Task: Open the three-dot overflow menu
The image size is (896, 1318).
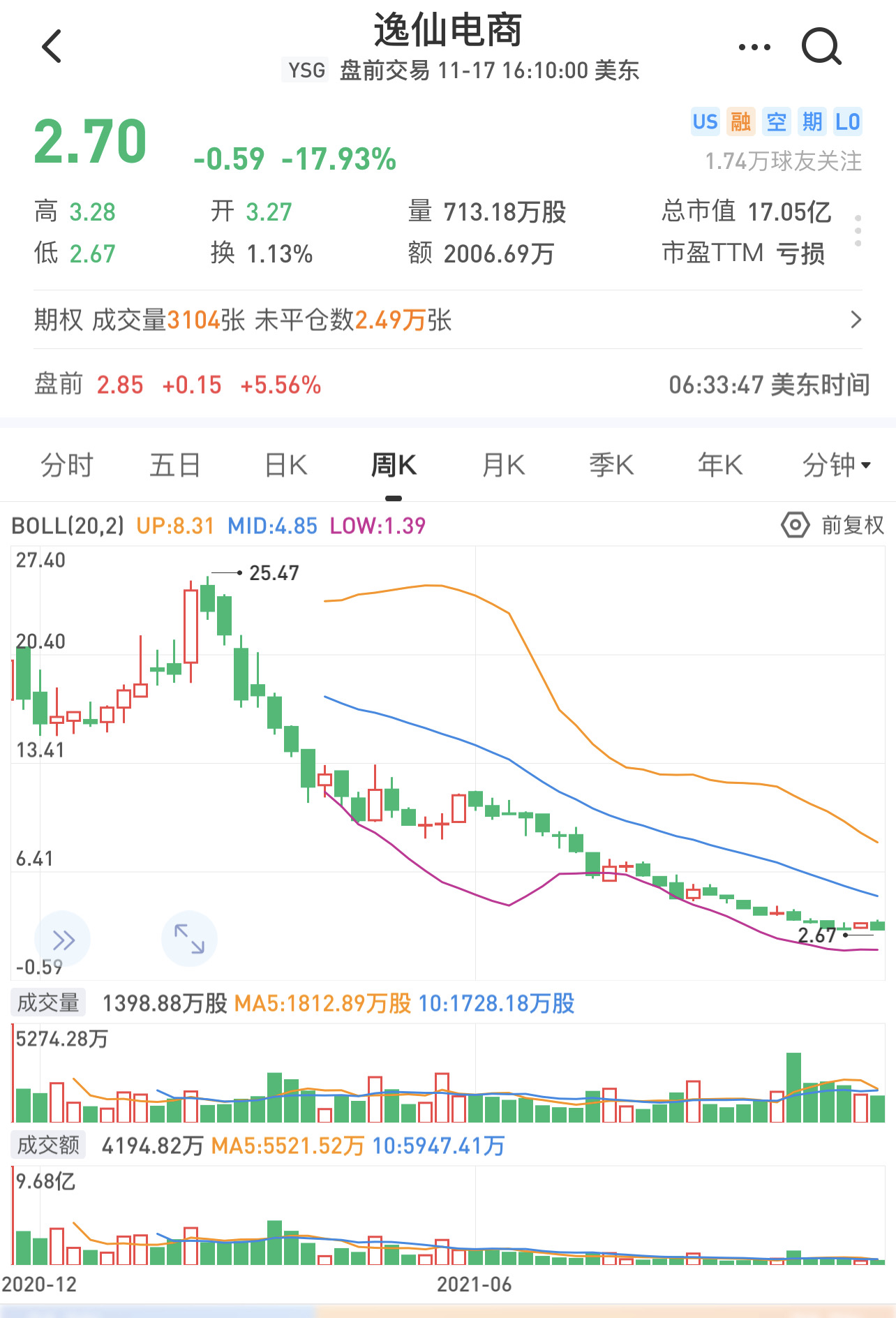Action: [754, 47]
